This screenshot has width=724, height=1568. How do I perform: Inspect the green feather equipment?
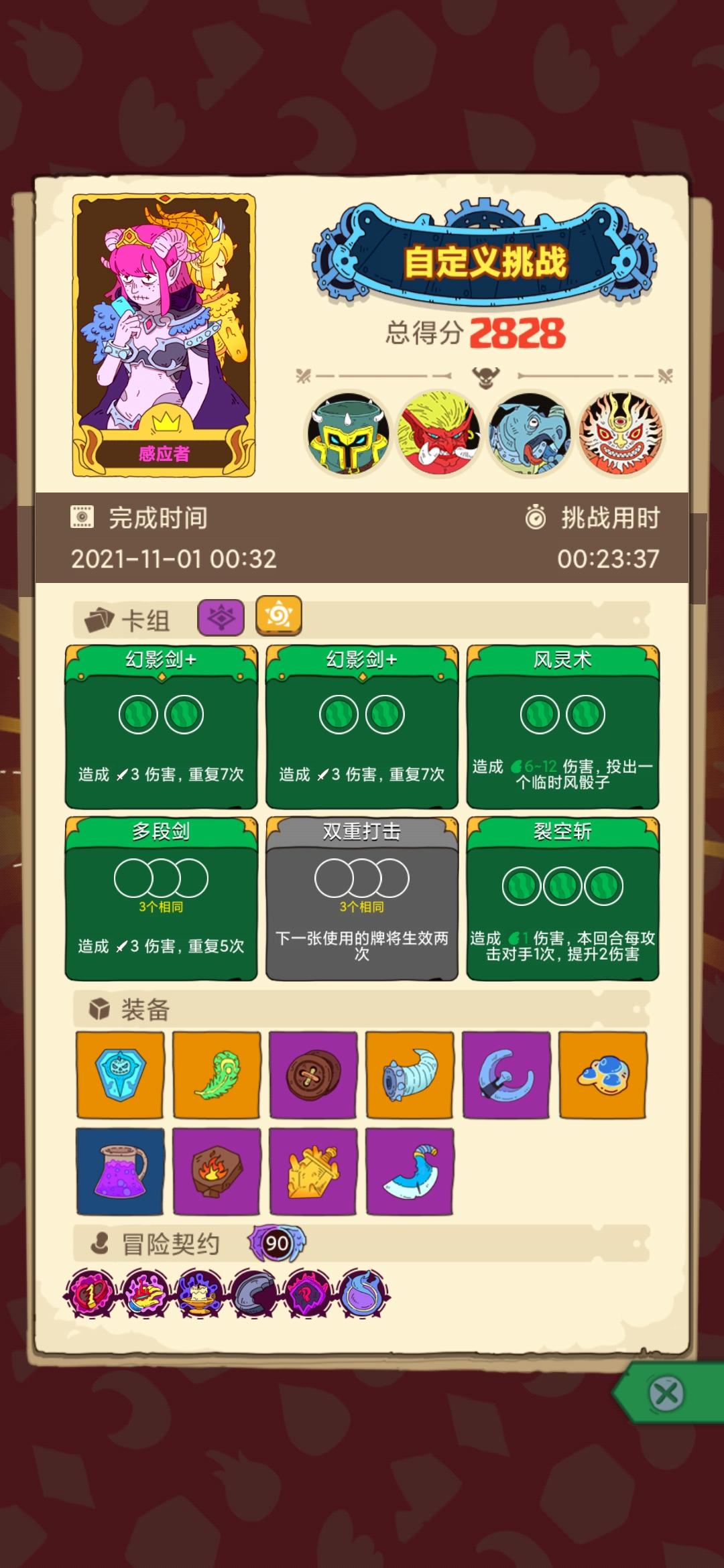[x=217, y=1075]
